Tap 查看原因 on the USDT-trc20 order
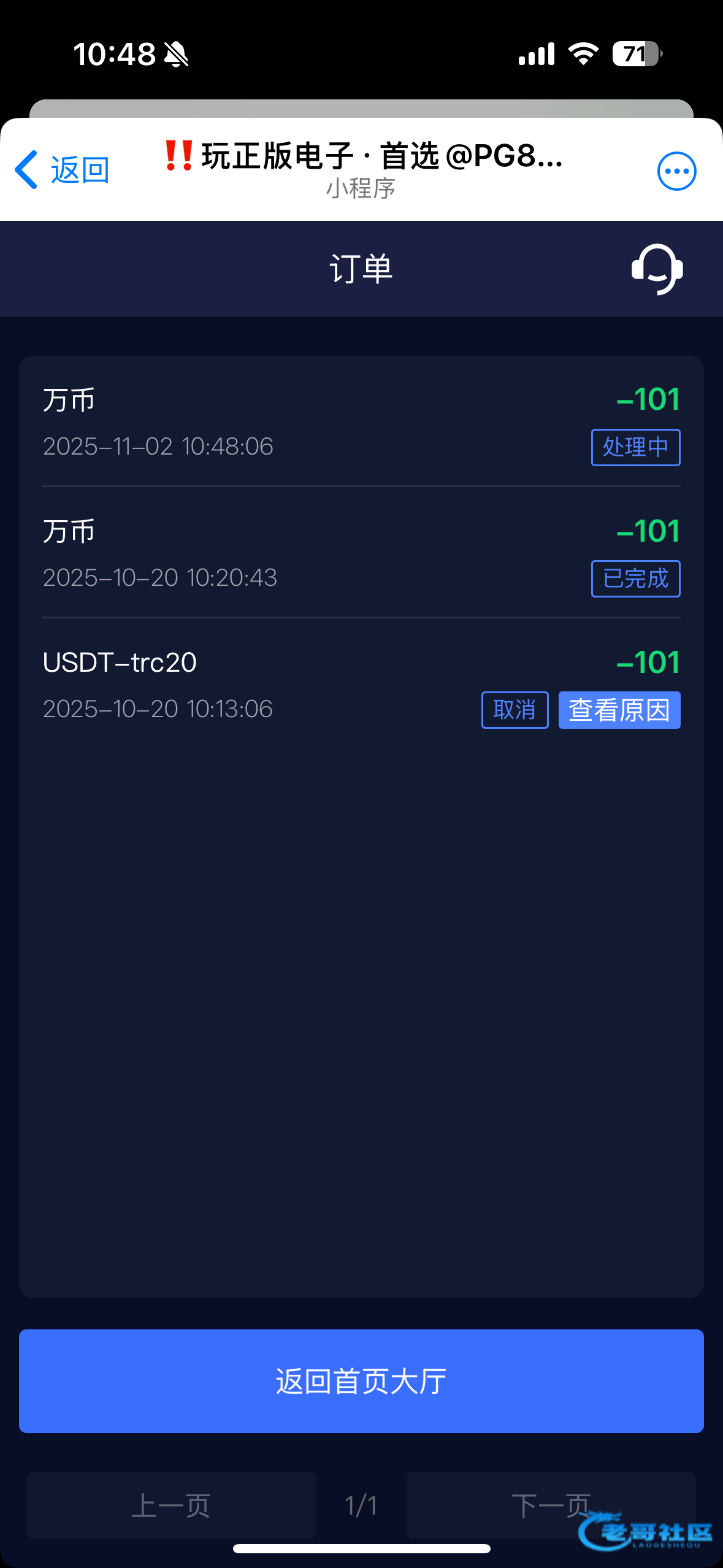Image resolution: width=723 pixels, height=1568 pixels. (x=619, y=710)
